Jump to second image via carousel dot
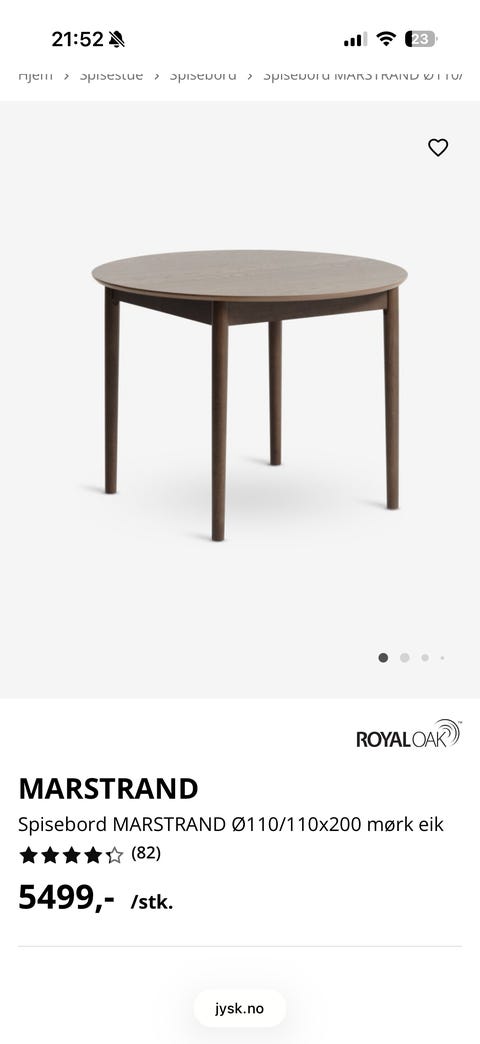Image resolution: width=480 pixels, height=1044 pixels. [404, 658]
